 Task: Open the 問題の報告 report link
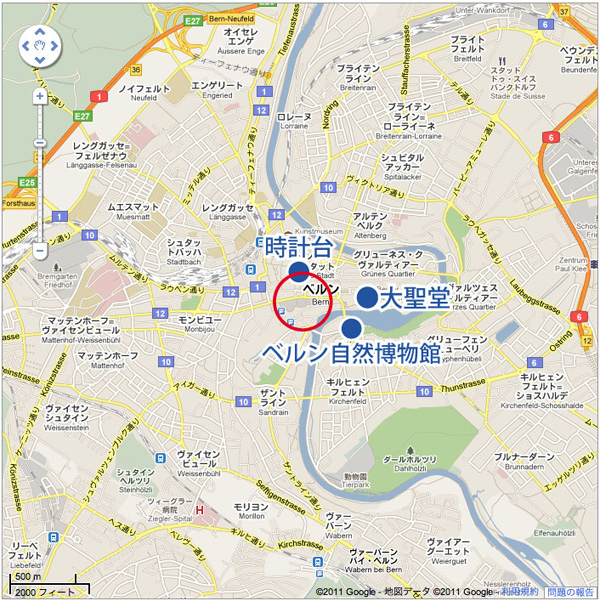pos(570,593)
